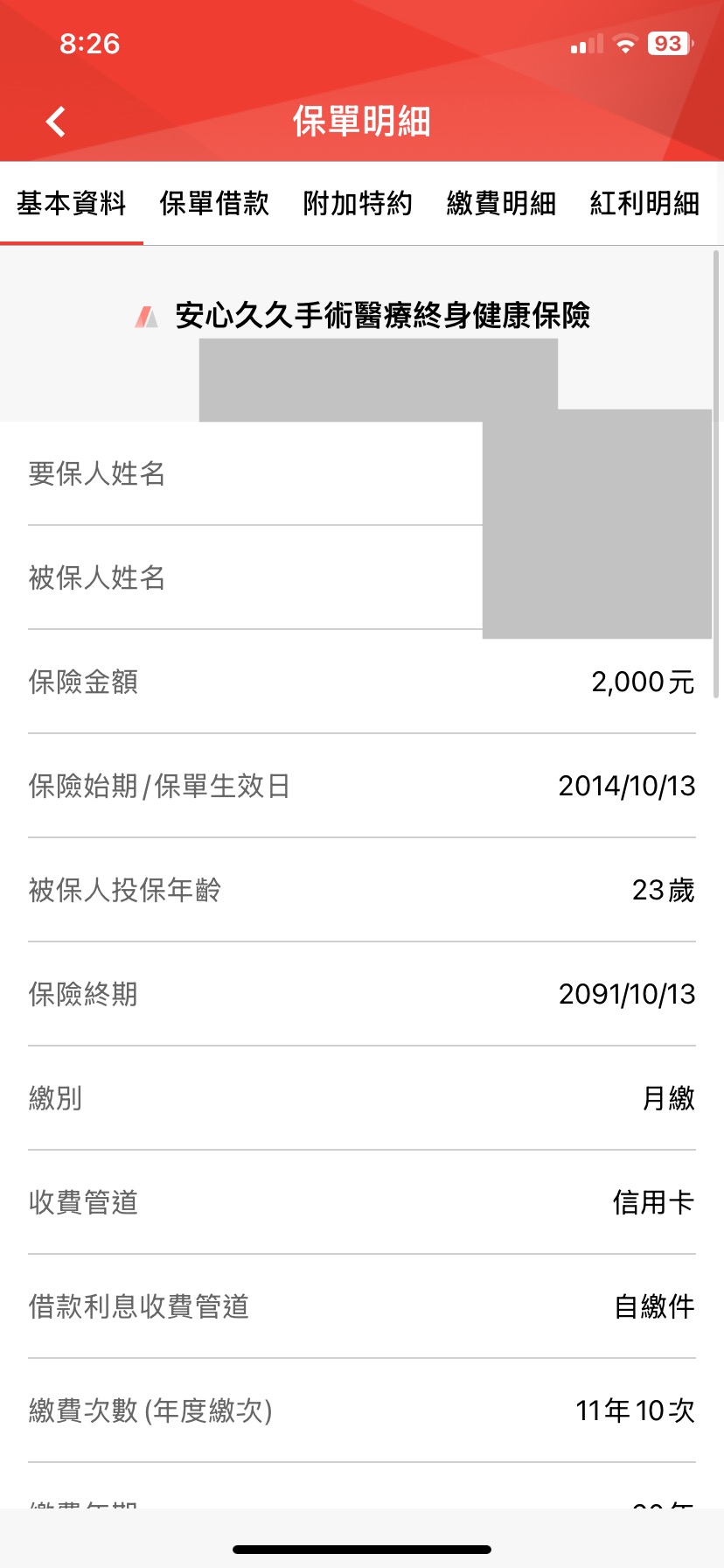Select the 繳費明細 tab

point(501,203)
